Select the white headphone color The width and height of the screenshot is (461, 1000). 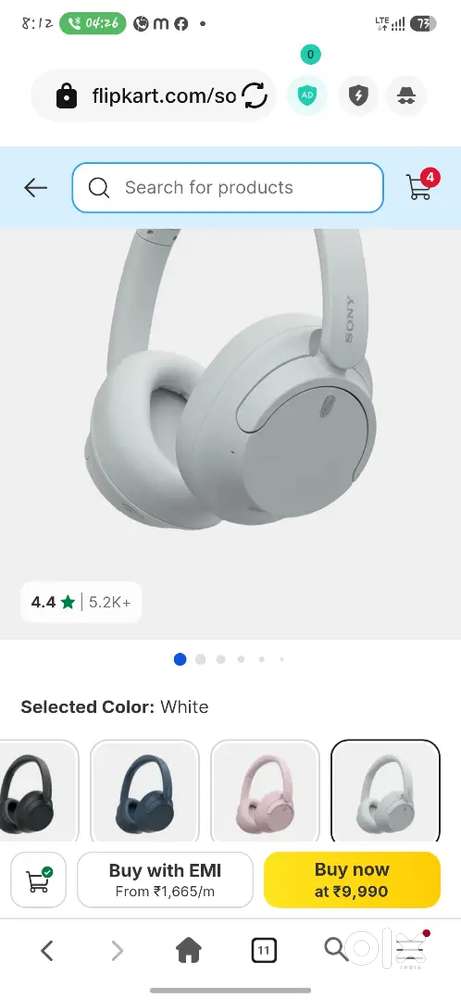pos(385,791)
